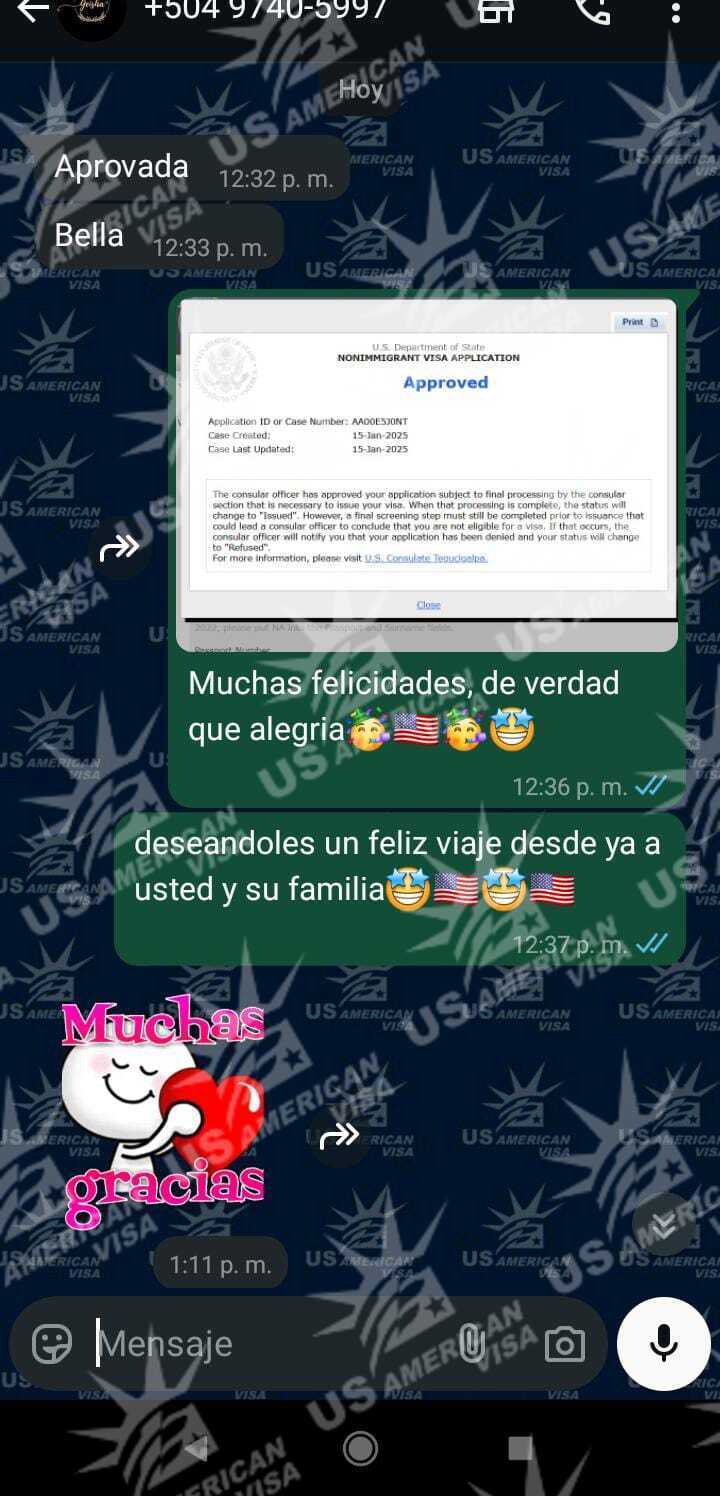Open the emoji picker
This screenshot has width=720, height=1496.
52,1344
